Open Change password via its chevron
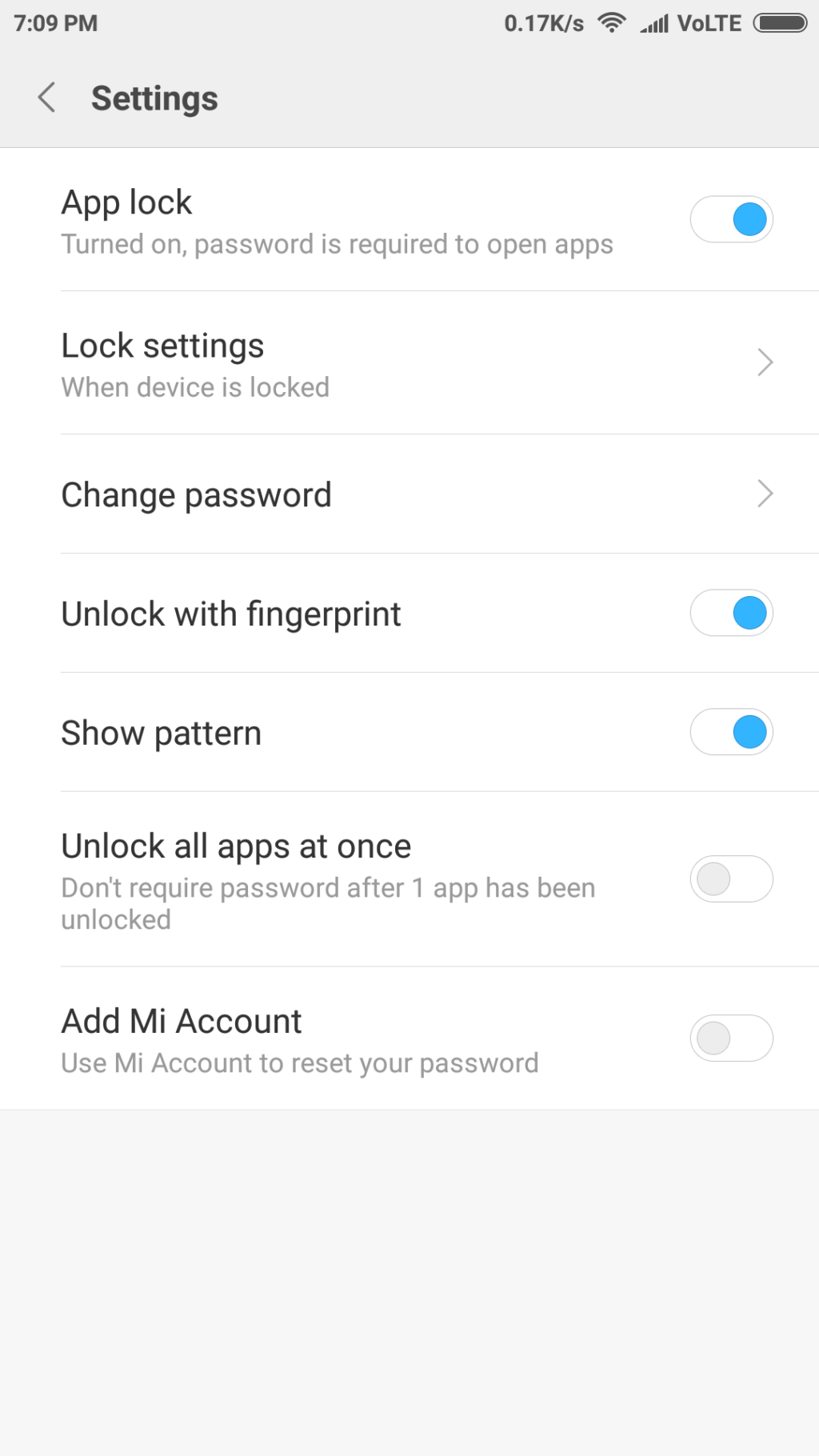819x1456 pixels. tap(765, 494)
